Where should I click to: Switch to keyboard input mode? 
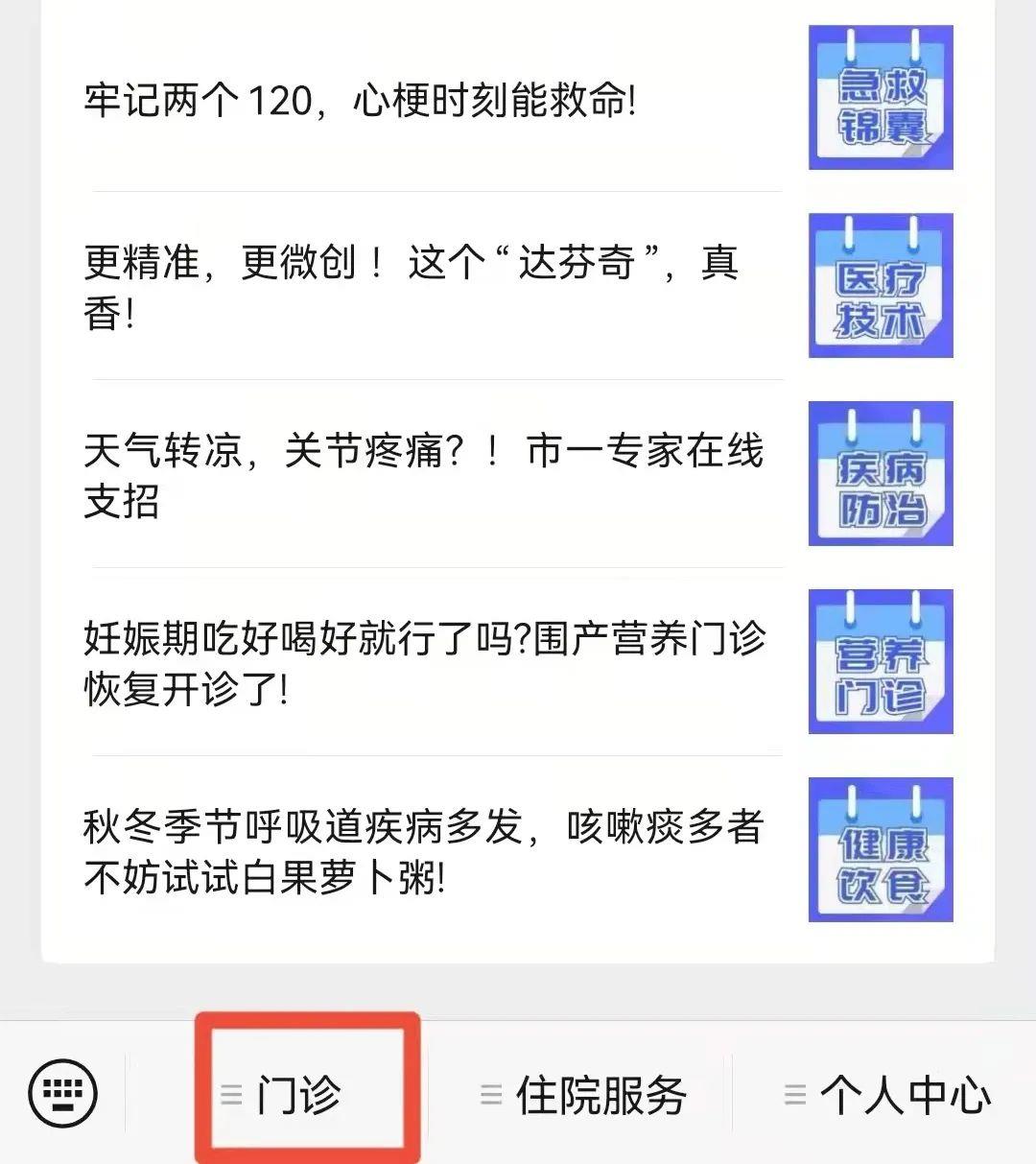click(63, 1093)
